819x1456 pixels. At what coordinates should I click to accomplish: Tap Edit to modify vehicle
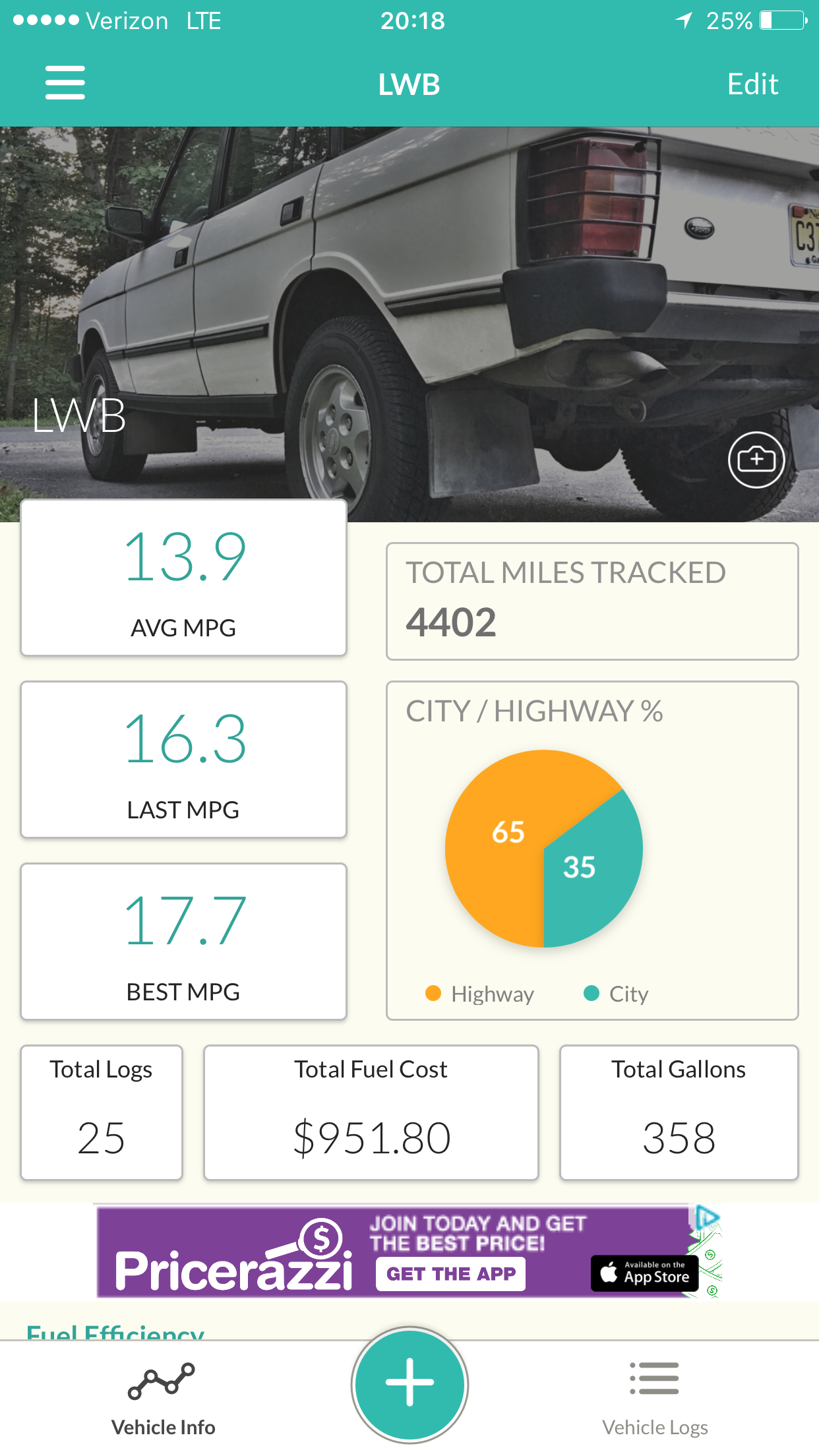pyautogui.click(x=752, y=84)
